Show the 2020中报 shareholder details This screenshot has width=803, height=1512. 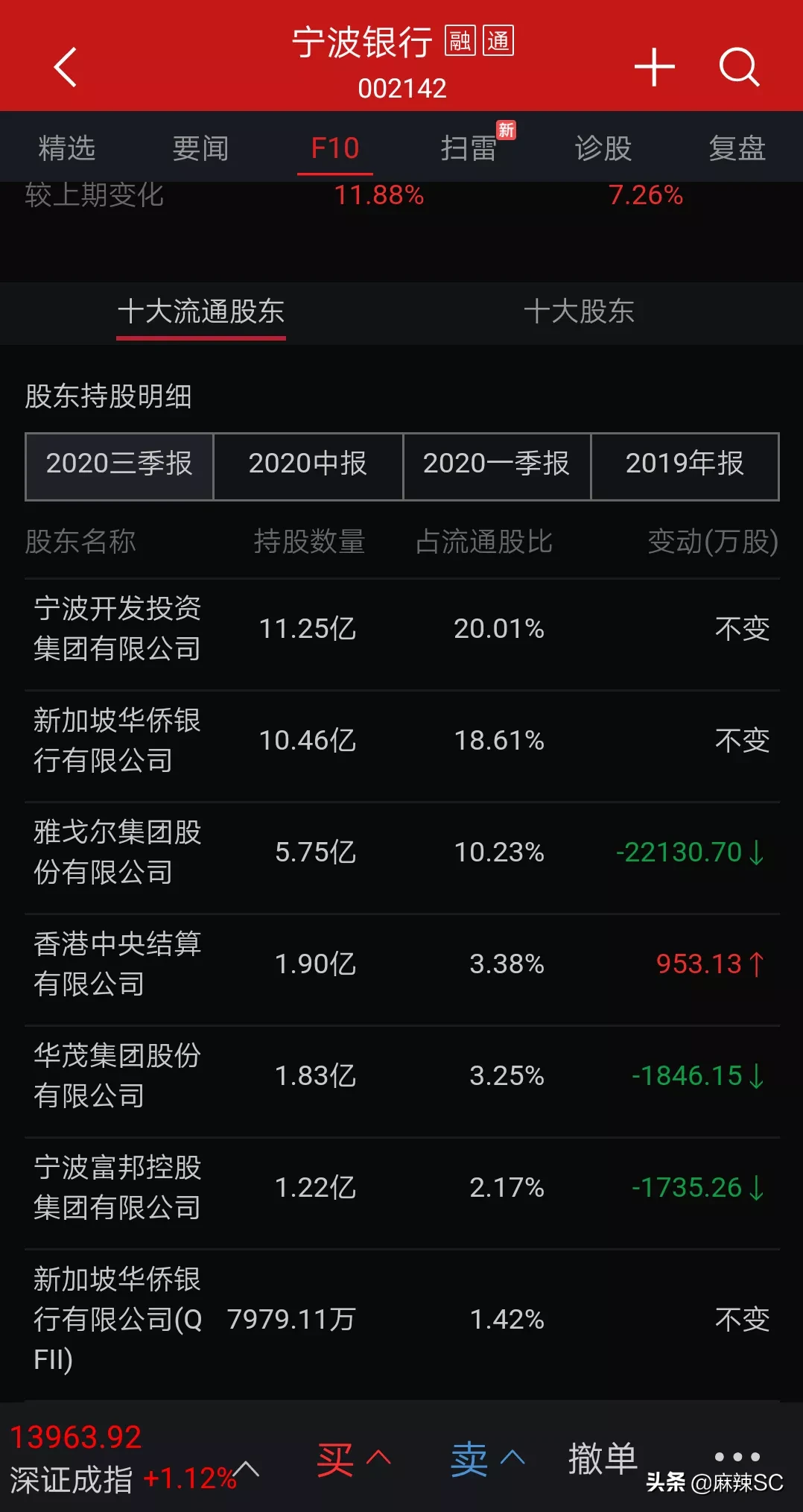(x=308, y=464)
